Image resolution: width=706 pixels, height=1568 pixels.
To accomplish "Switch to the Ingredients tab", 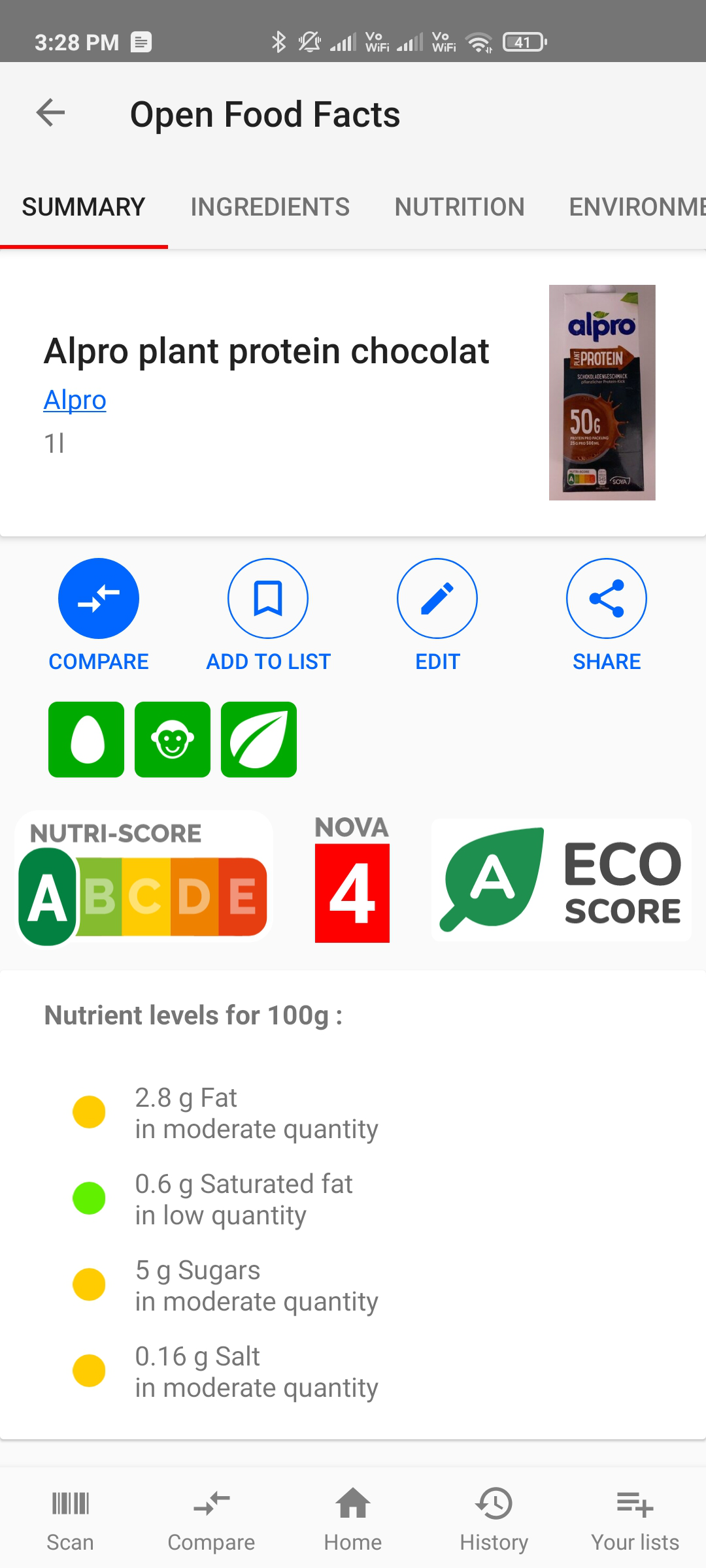I will (x=270, y=207).
